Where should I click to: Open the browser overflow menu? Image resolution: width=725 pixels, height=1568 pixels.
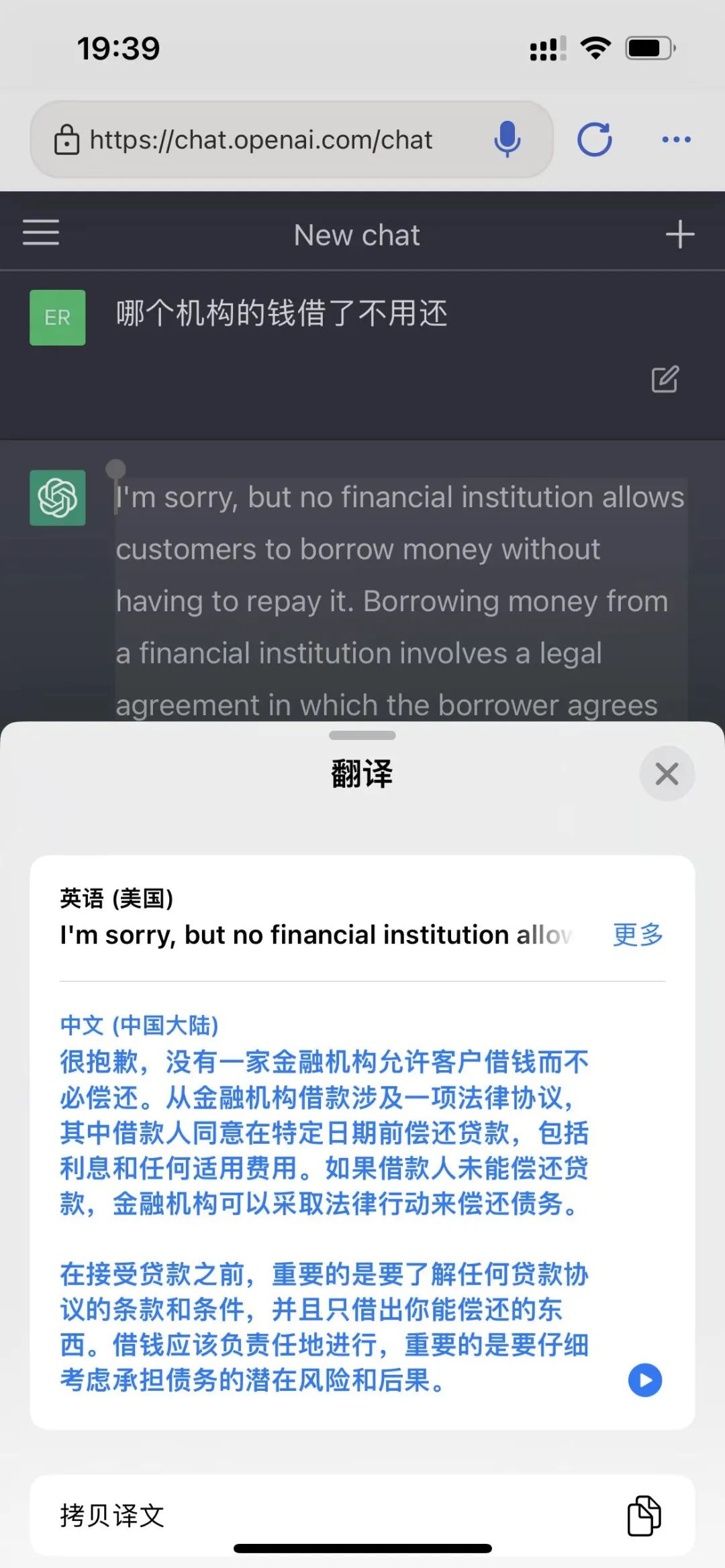[676, 140]
